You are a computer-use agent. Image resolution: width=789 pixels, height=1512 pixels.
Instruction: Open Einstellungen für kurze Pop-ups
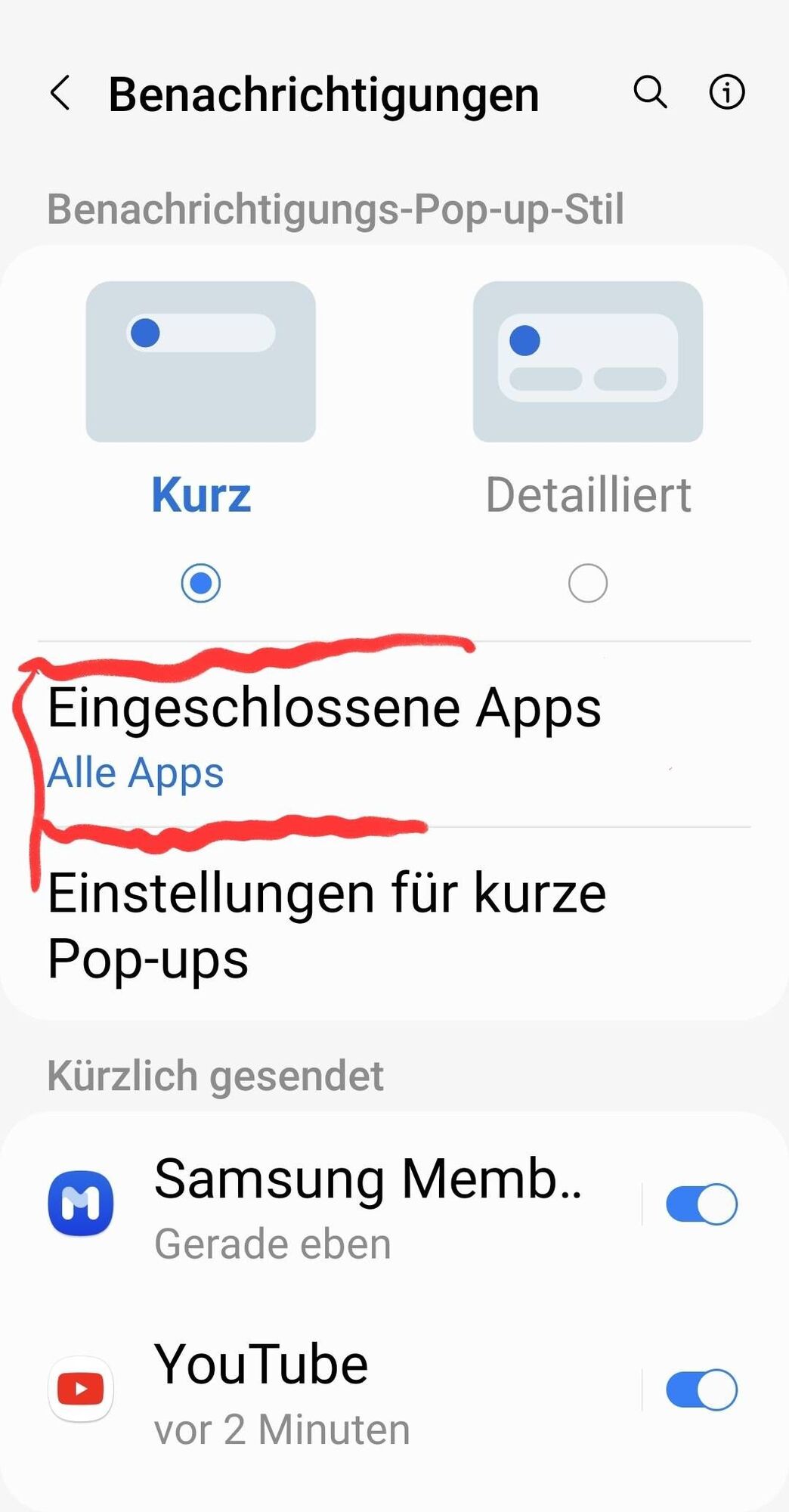pyautogui.click(x=326, y=925)
